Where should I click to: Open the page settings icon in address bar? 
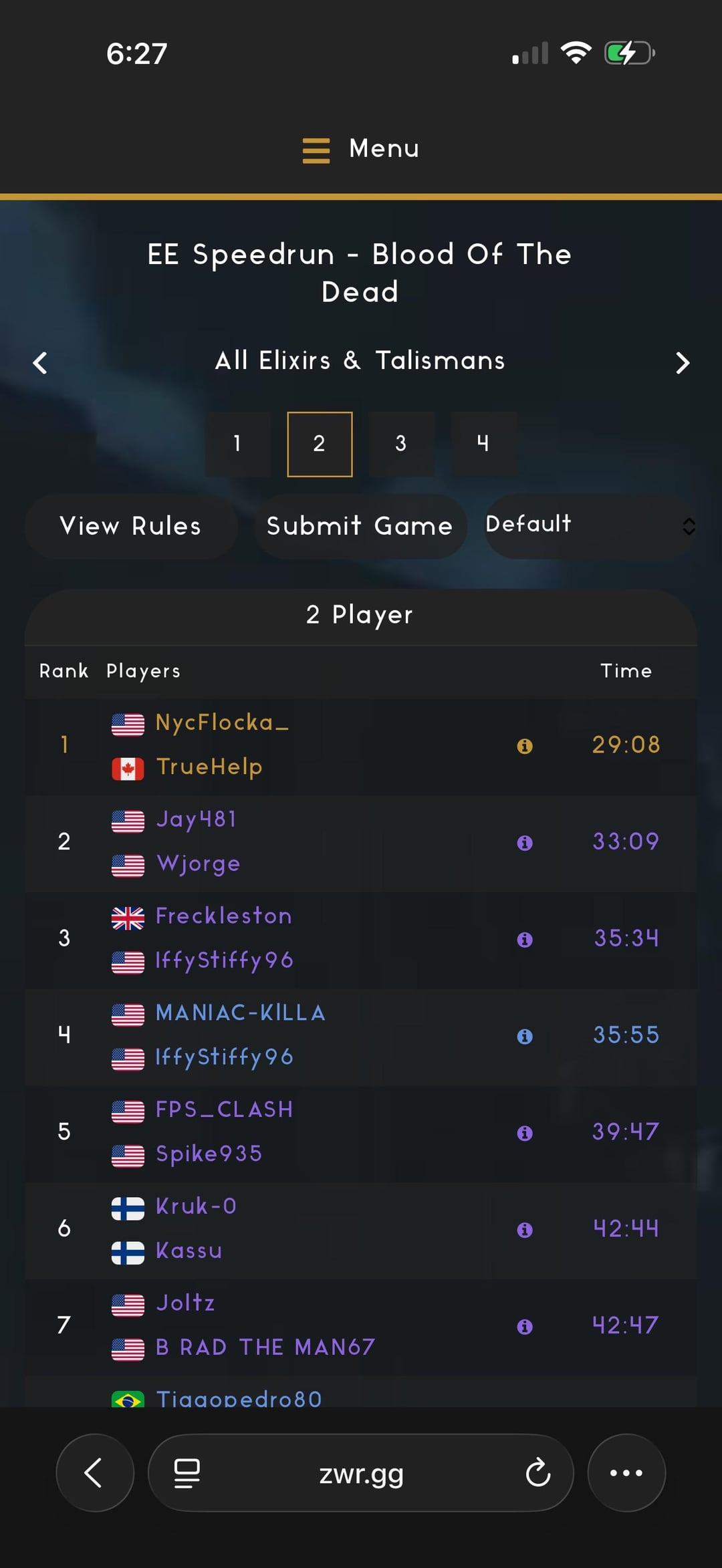pyautogui.click(x=187, y=1472)
